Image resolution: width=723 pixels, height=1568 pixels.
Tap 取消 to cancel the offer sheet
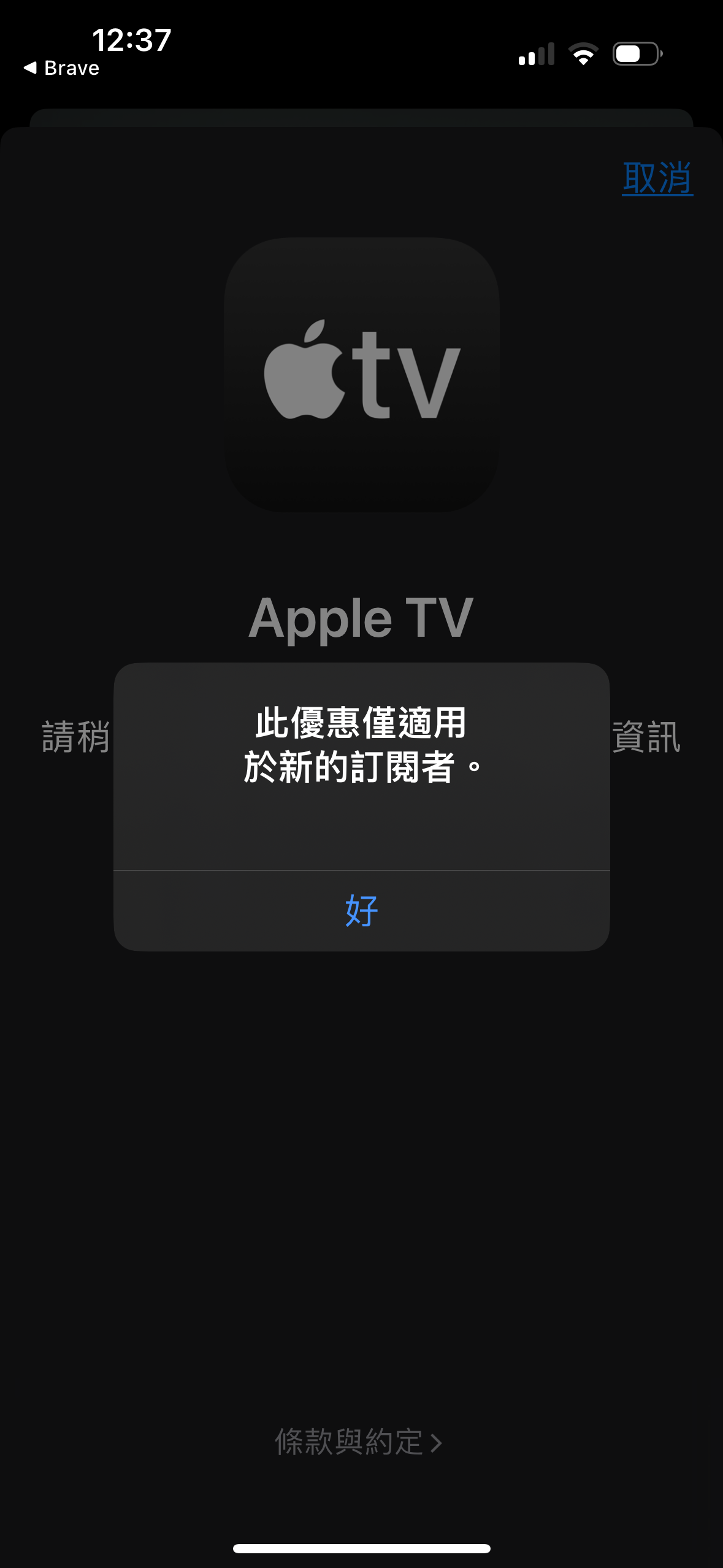click(x=657, y=179)
